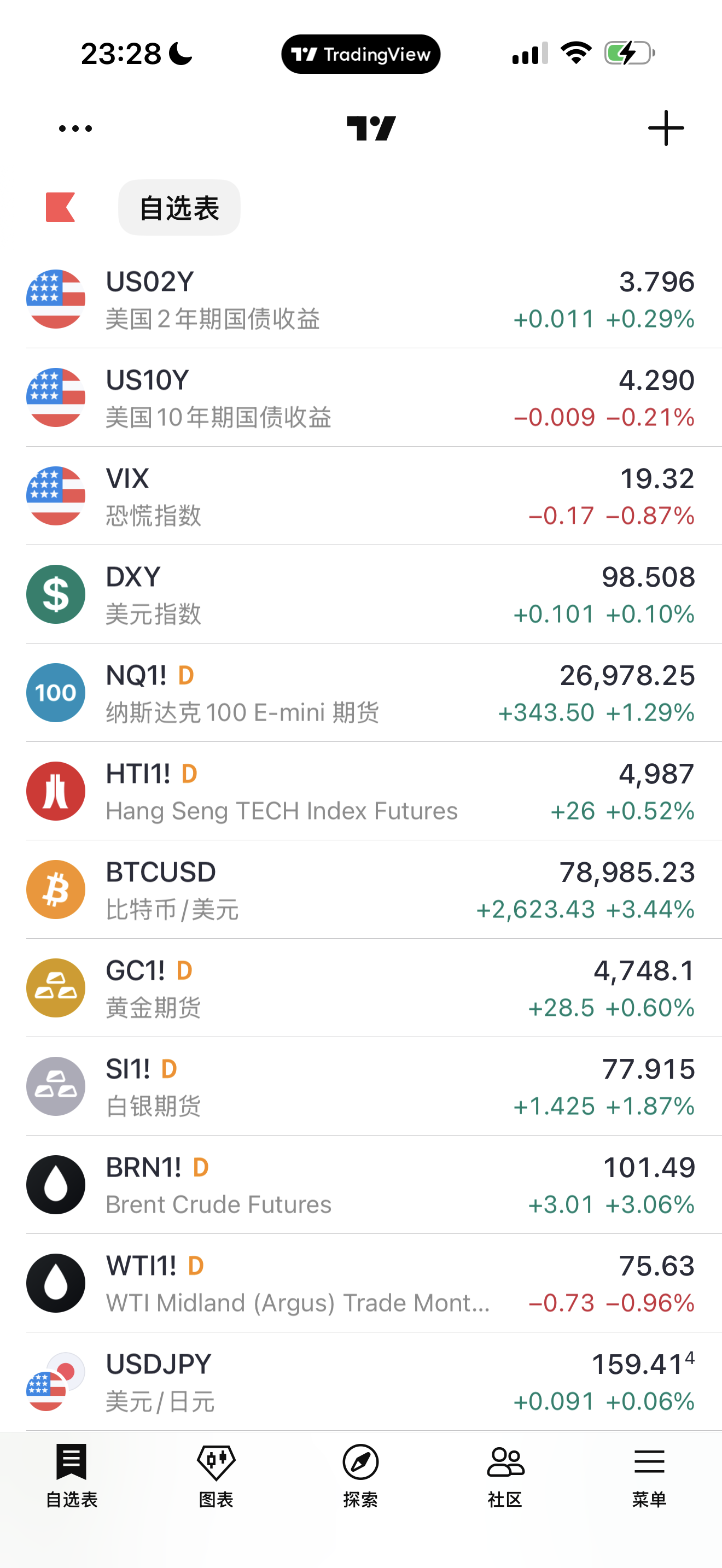
Task: View the WTI1! WTI Midland row
Action: 360,1284
